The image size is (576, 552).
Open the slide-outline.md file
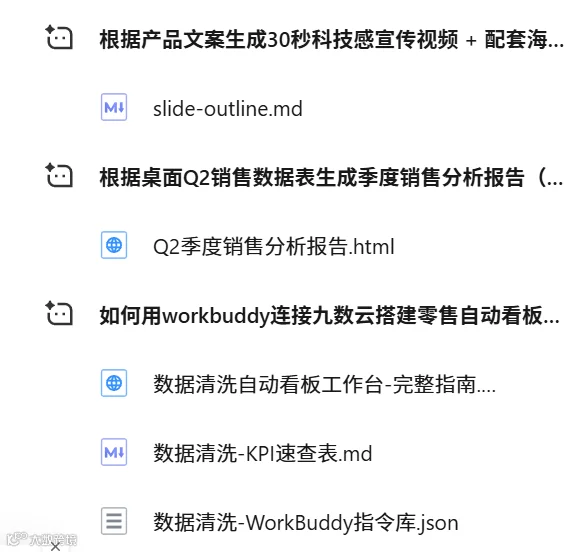coord(228,109)
